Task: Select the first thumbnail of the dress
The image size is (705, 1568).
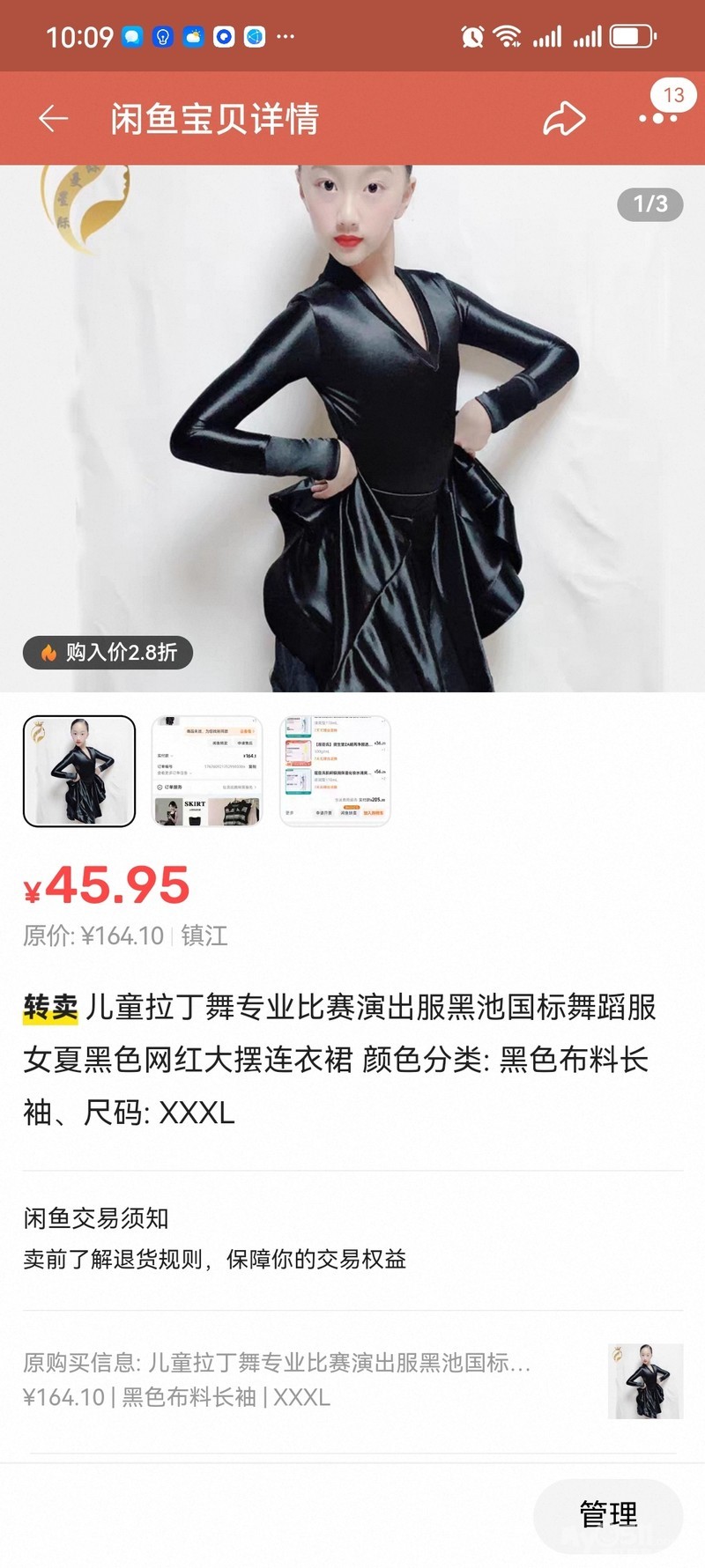Action: coord(79,771)
